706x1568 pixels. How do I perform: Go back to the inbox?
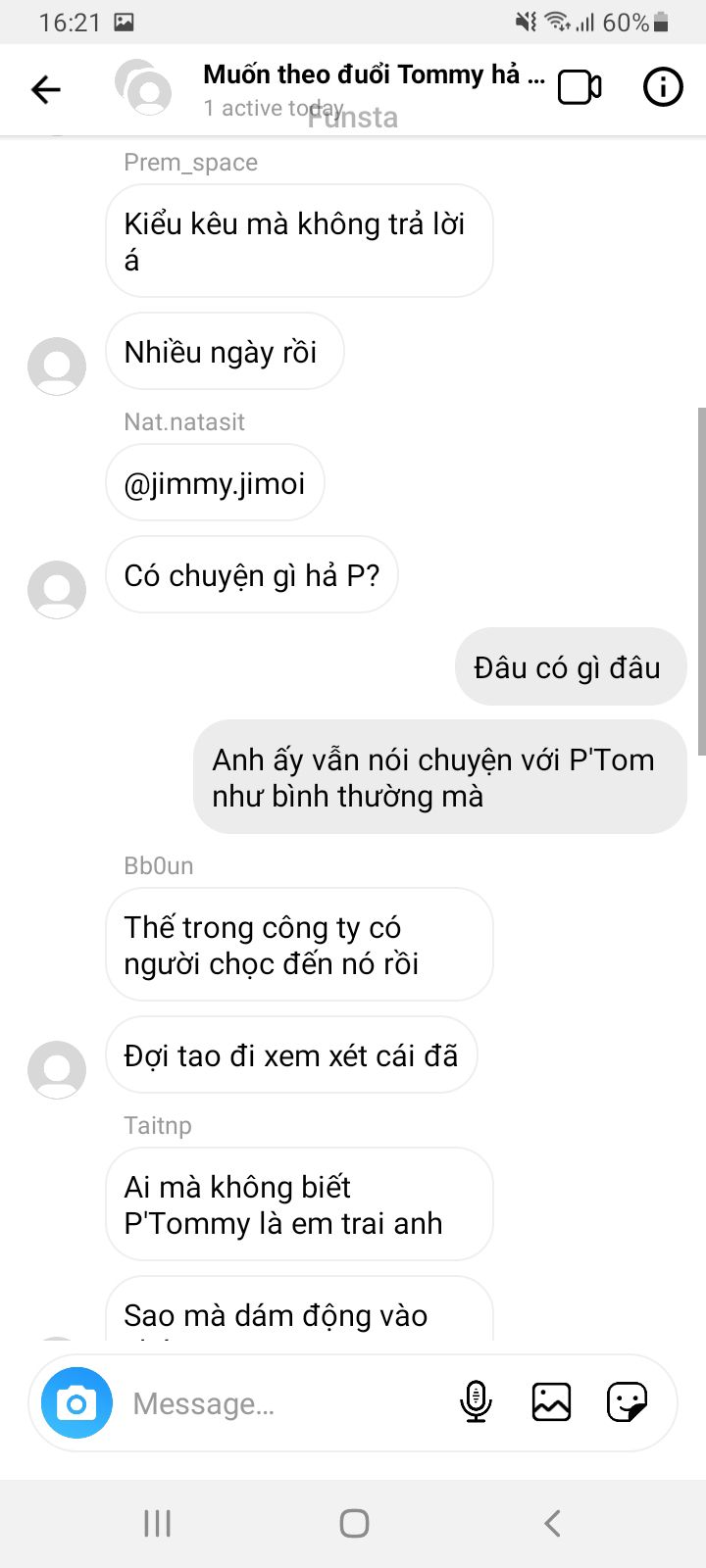[46, 90]
